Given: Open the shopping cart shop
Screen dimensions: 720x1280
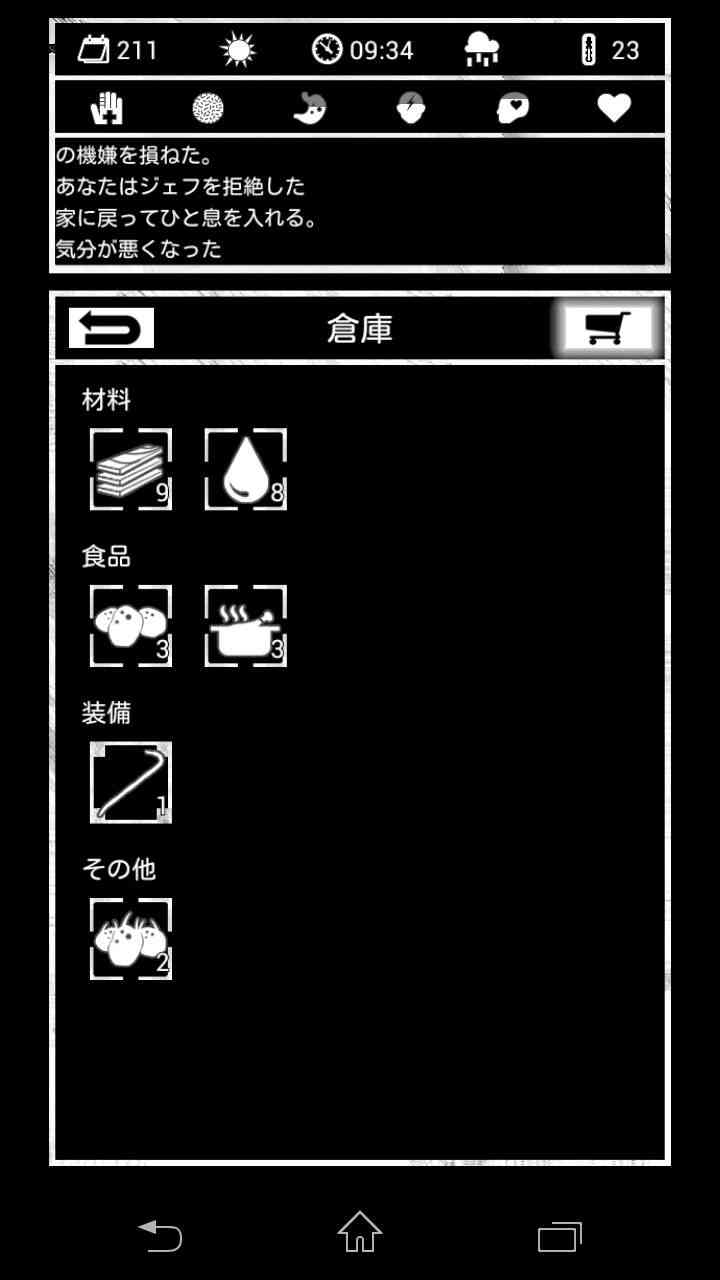Looking at the screenshot, I should pyautogui.click(x=607, y=327).
